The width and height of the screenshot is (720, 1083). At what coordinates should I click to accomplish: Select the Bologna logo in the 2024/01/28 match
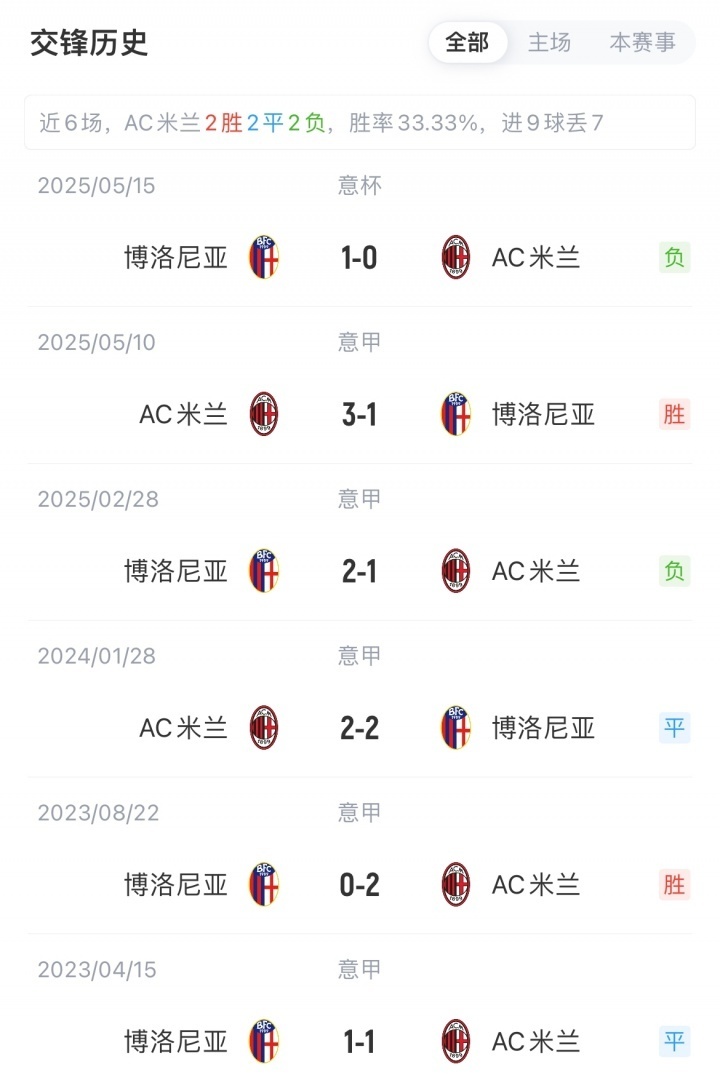click(456, 727)
